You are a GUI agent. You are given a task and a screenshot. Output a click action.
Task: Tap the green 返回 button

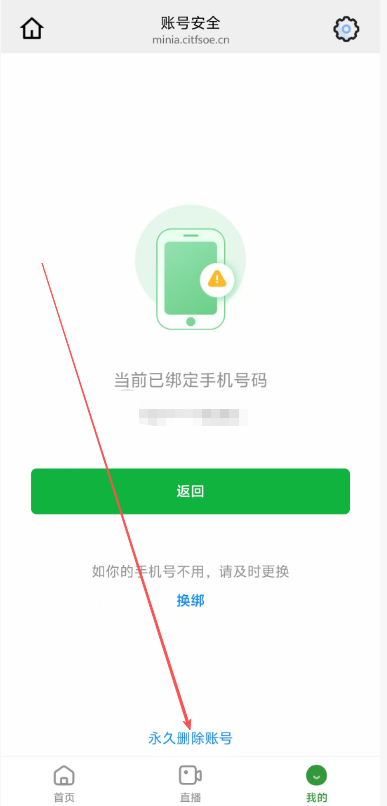[x=190, y=491]
